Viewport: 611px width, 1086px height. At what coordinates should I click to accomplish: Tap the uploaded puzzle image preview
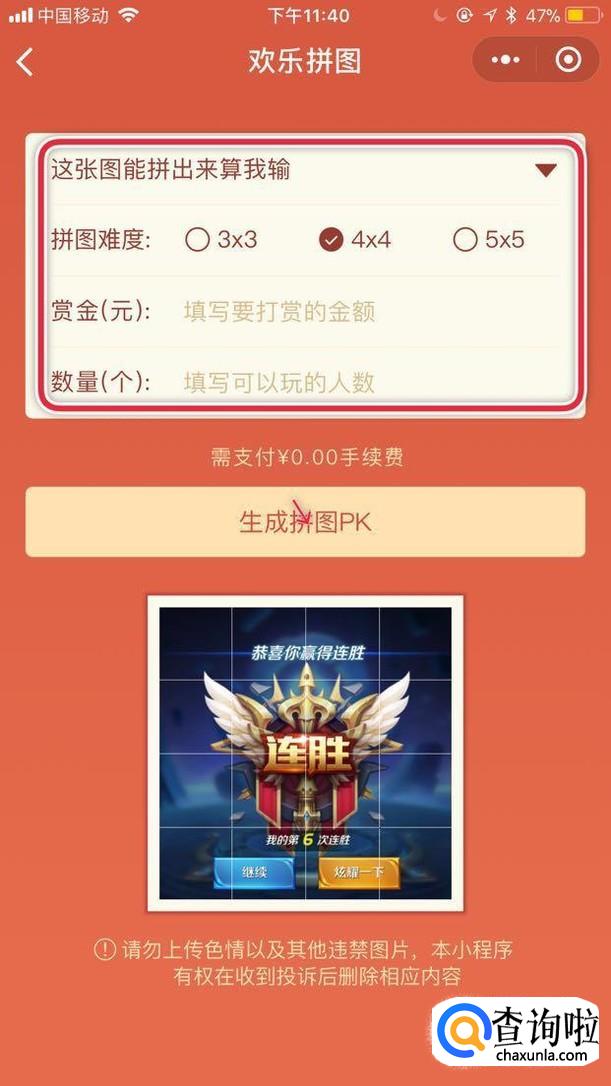tap(305, 753)
